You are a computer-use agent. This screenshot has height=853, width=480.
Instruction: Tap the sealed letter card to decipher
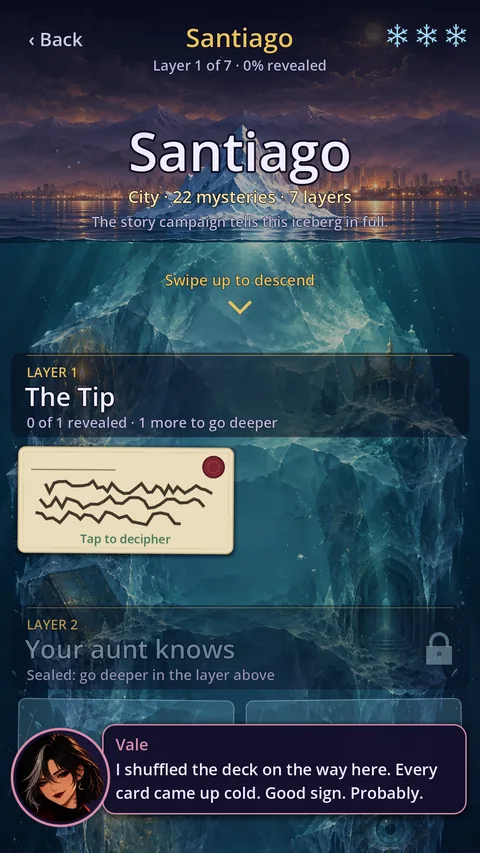point(126,500)
